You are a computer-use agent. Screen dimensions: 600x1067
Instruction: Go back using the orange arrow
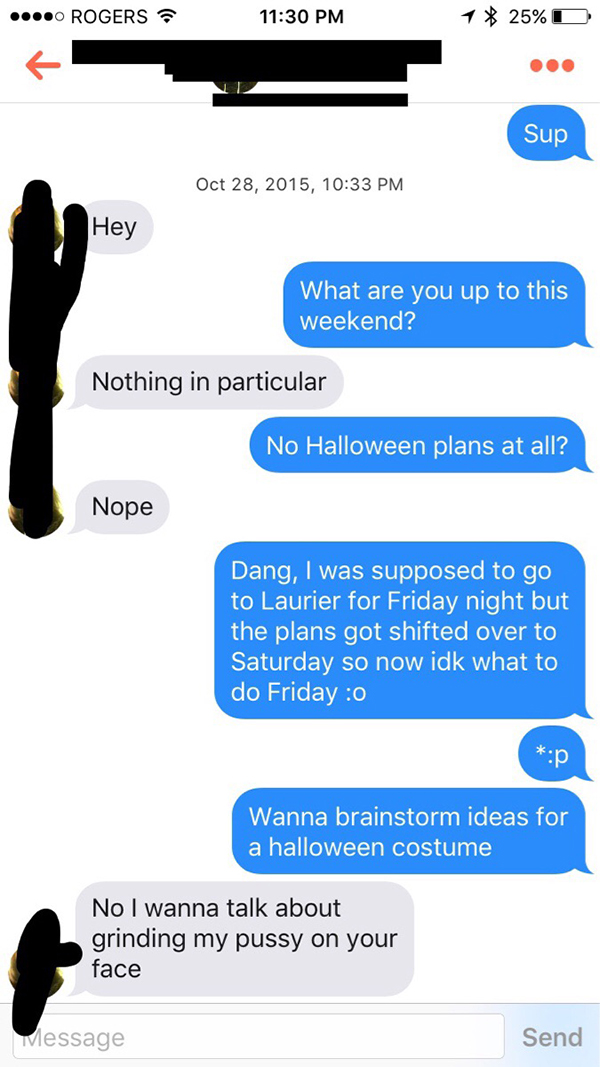coord(43,65)
